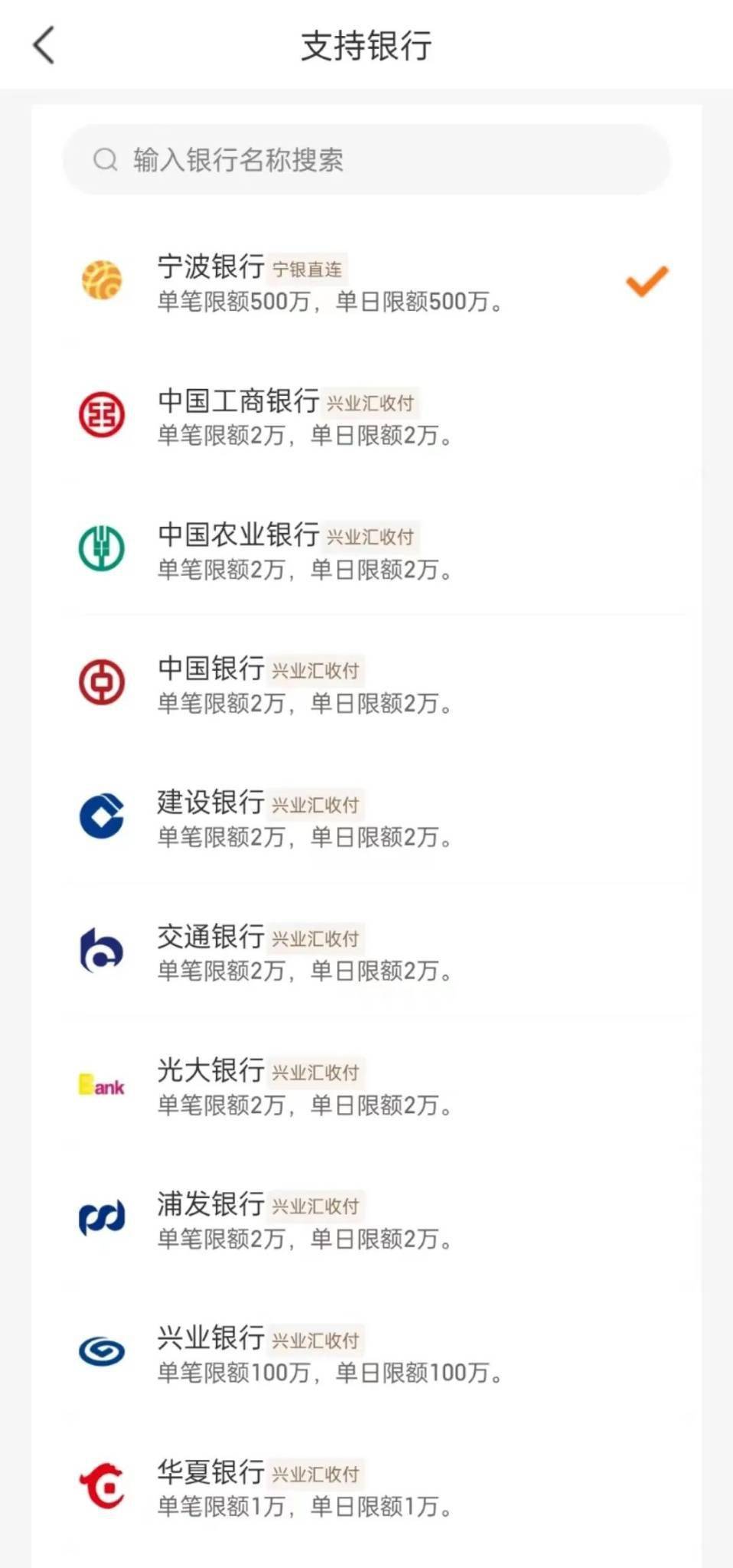Image resolution: width=733 pixels, height=1568 pixels.
Task: Click the 光大银行 logo icon
Action: (102, 1082)
